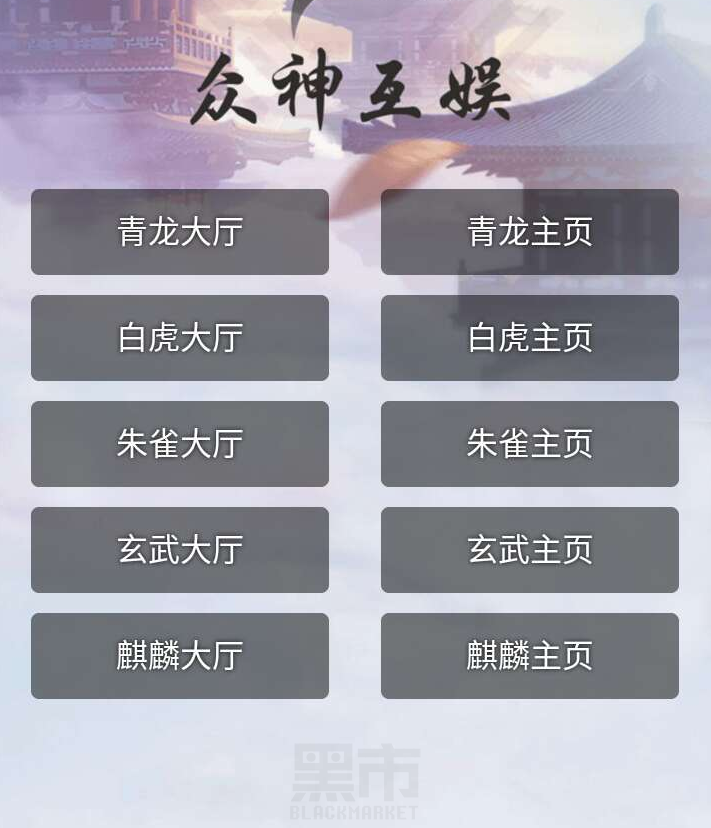This screenshot has height=828, width=711.
Task: Open the 青龙大厅 button
Action: click(x=180, y=232)
